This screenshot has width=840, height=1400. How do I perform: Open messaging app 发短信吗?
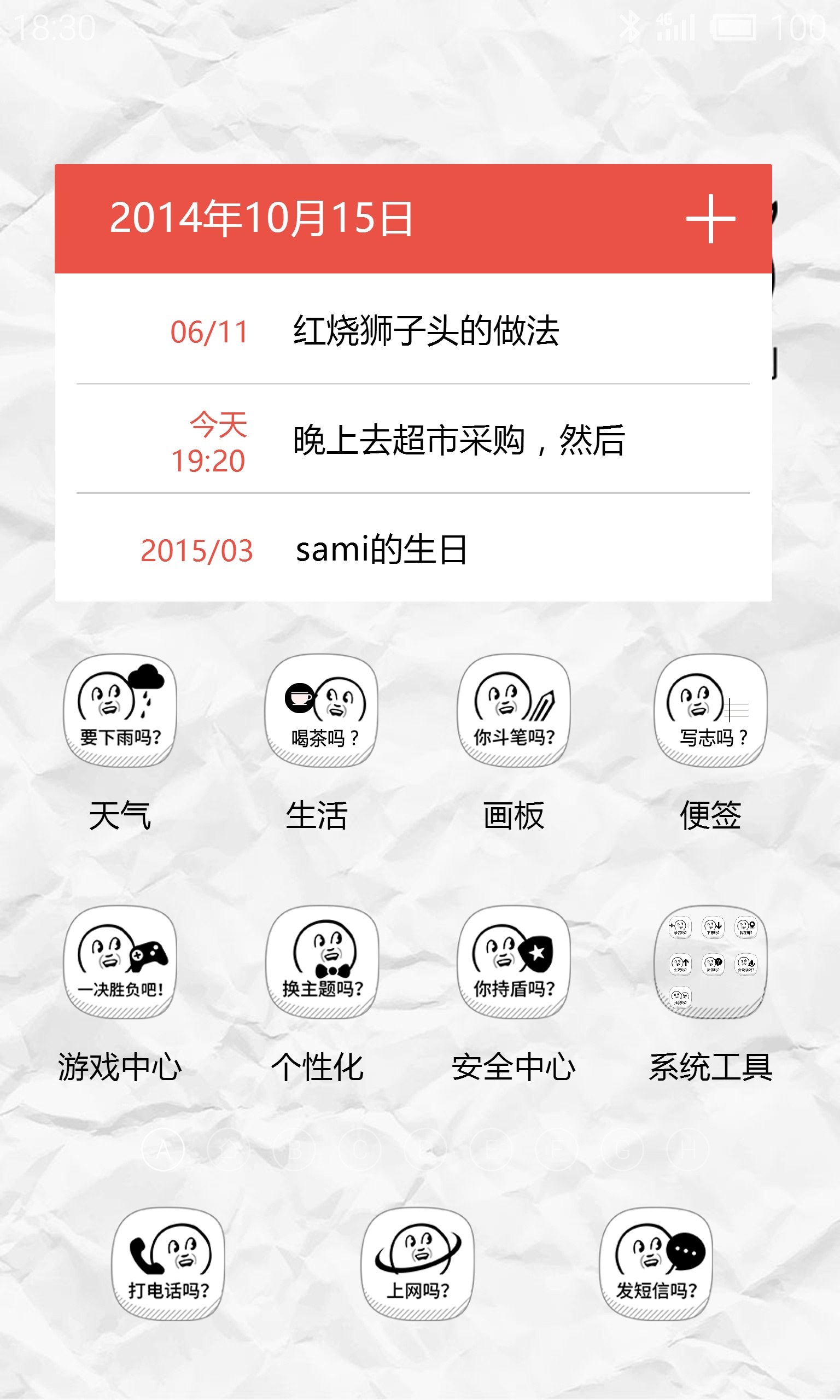tap(656, 1264)
